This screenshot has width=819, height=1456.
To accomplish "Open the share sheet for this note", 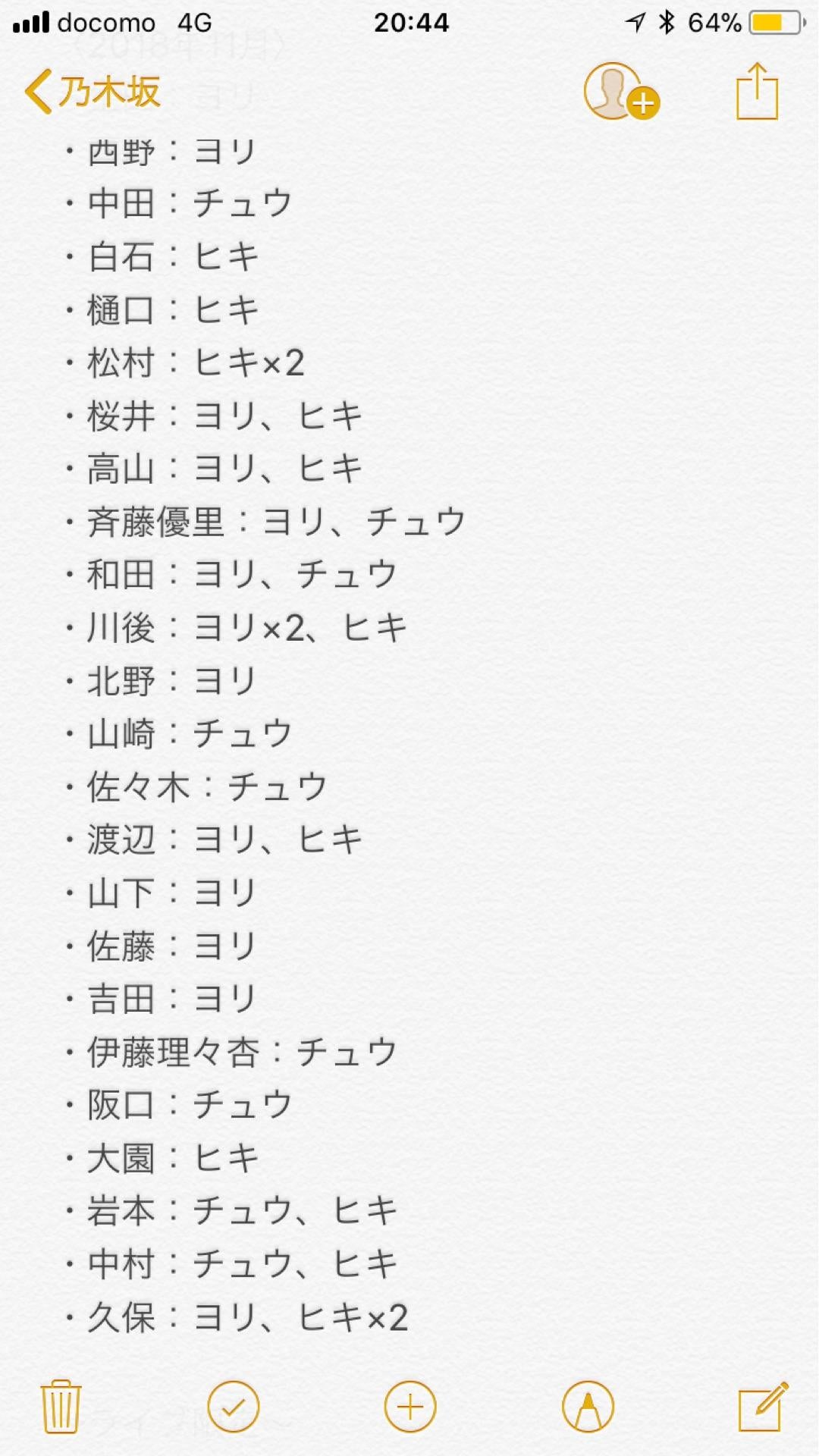I will pos(757,92).
